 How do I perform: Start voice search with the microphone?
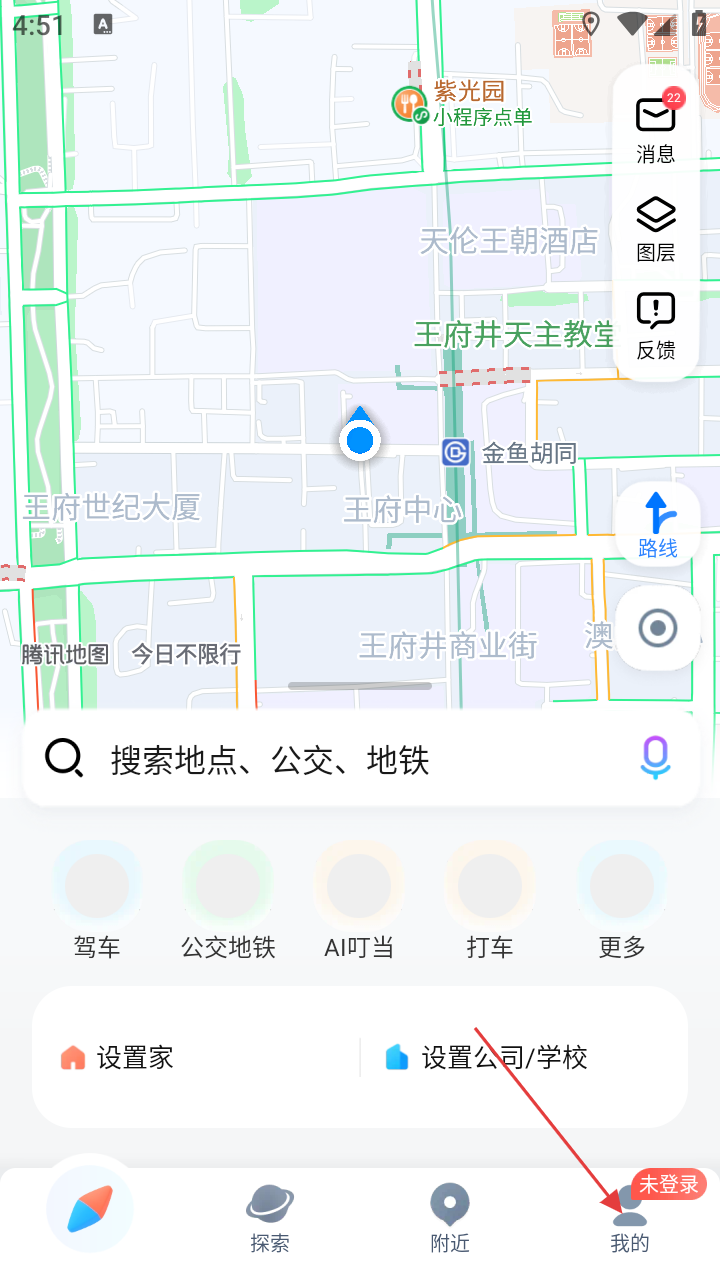(x=655, y=758)
